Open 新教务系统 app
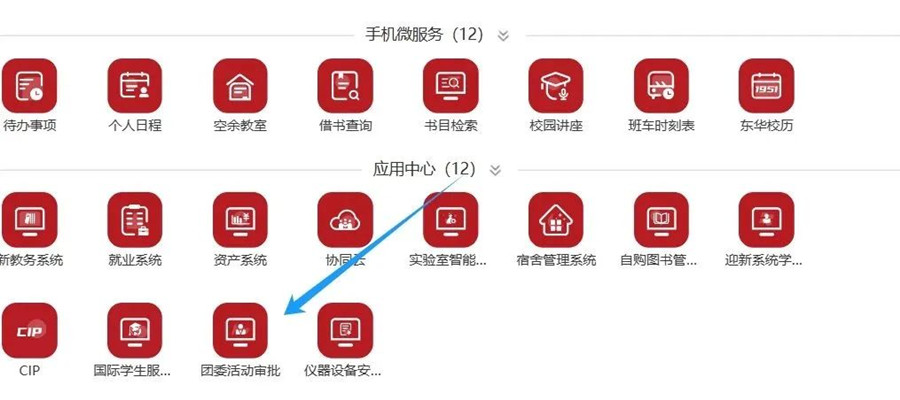Viewport: 900px width, 400px height. [30, 220]
